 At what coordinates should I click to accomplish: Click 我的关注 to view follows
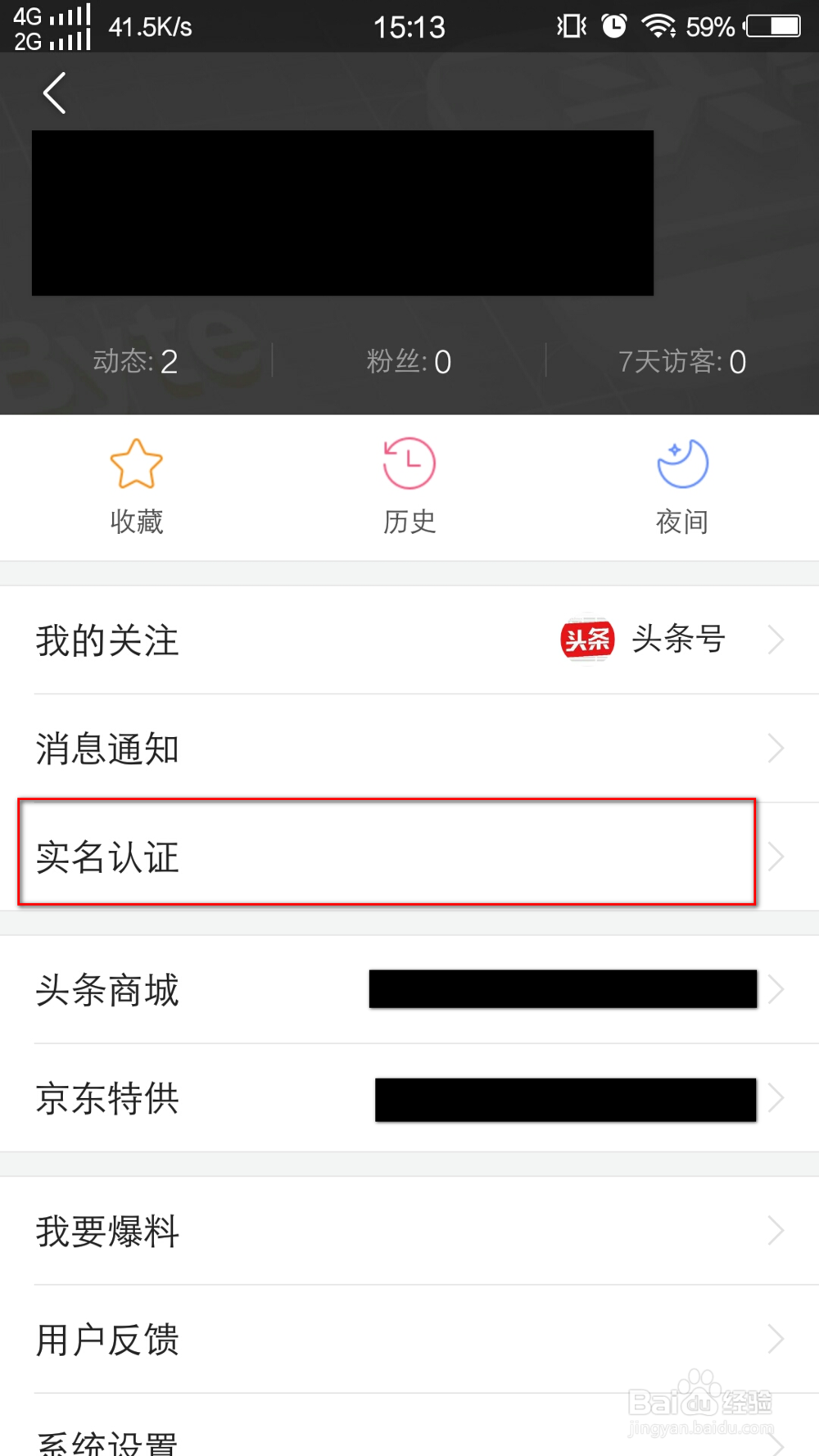tap(106, 642)
